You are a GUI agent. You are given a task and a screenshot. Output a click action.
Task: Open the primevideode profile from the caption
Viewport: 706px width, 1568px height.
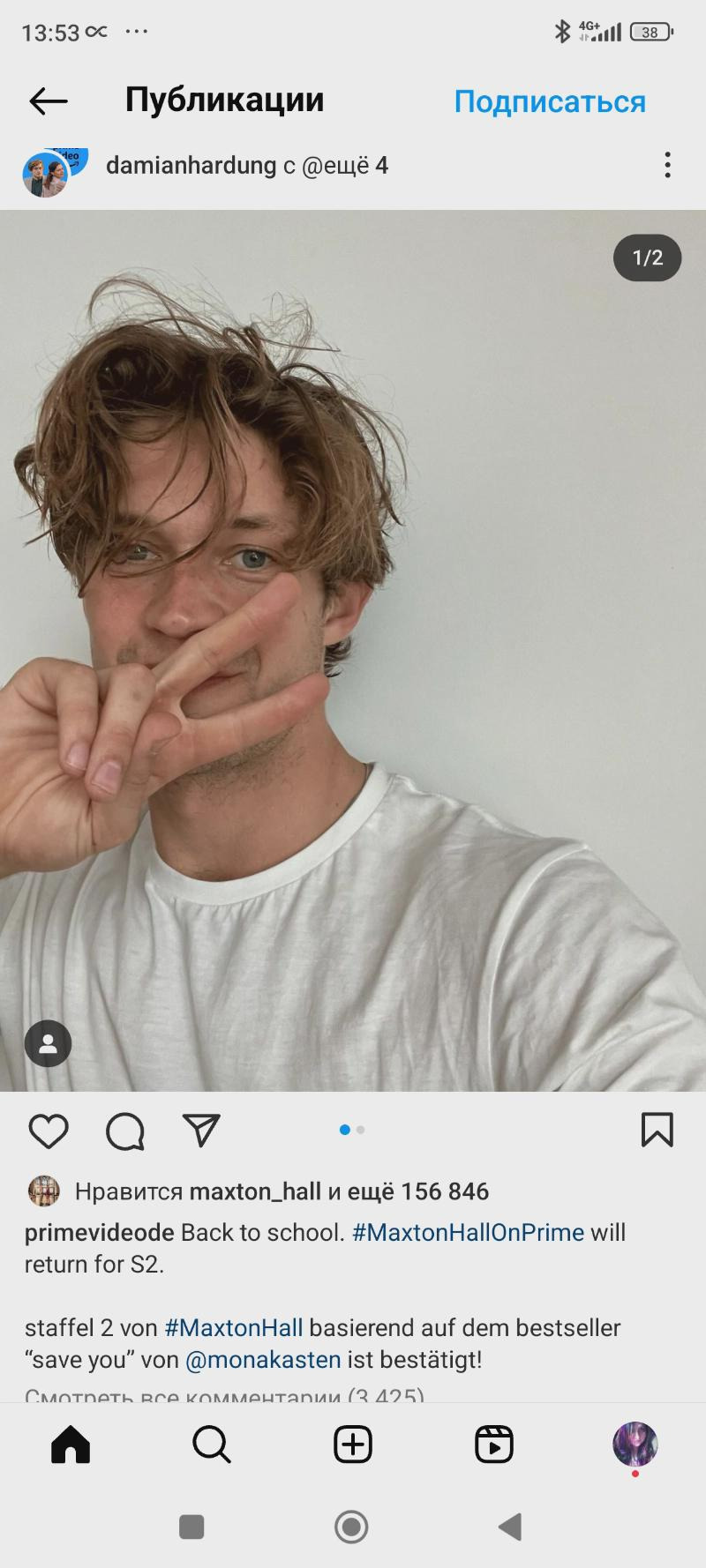tap(99, 1232)
